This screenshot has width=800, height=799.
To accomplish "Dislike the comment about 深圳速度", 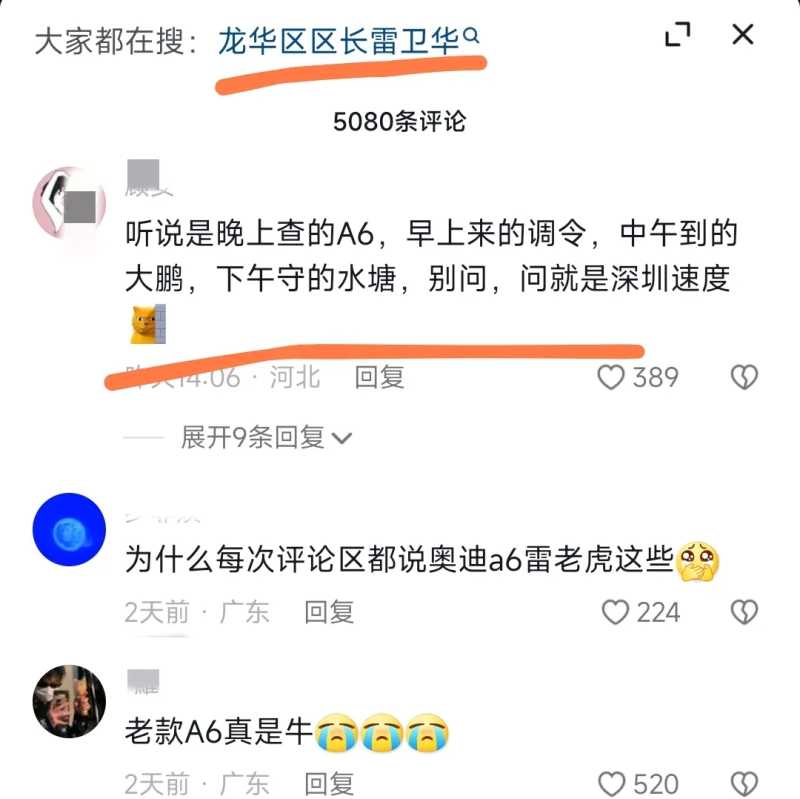I will point(744,378).
